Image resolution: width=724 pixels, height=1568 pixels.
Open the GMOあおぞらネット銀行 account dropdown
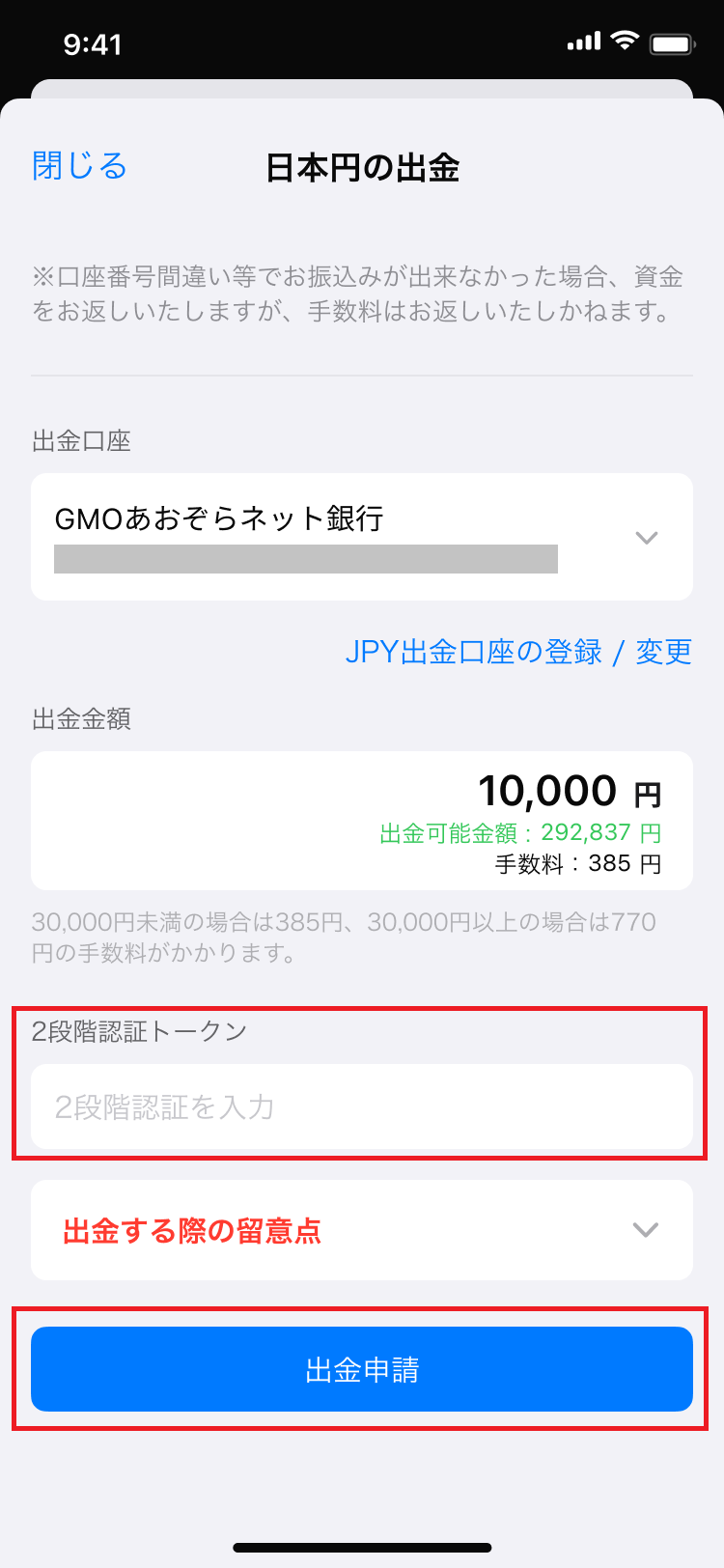[362, 537]
